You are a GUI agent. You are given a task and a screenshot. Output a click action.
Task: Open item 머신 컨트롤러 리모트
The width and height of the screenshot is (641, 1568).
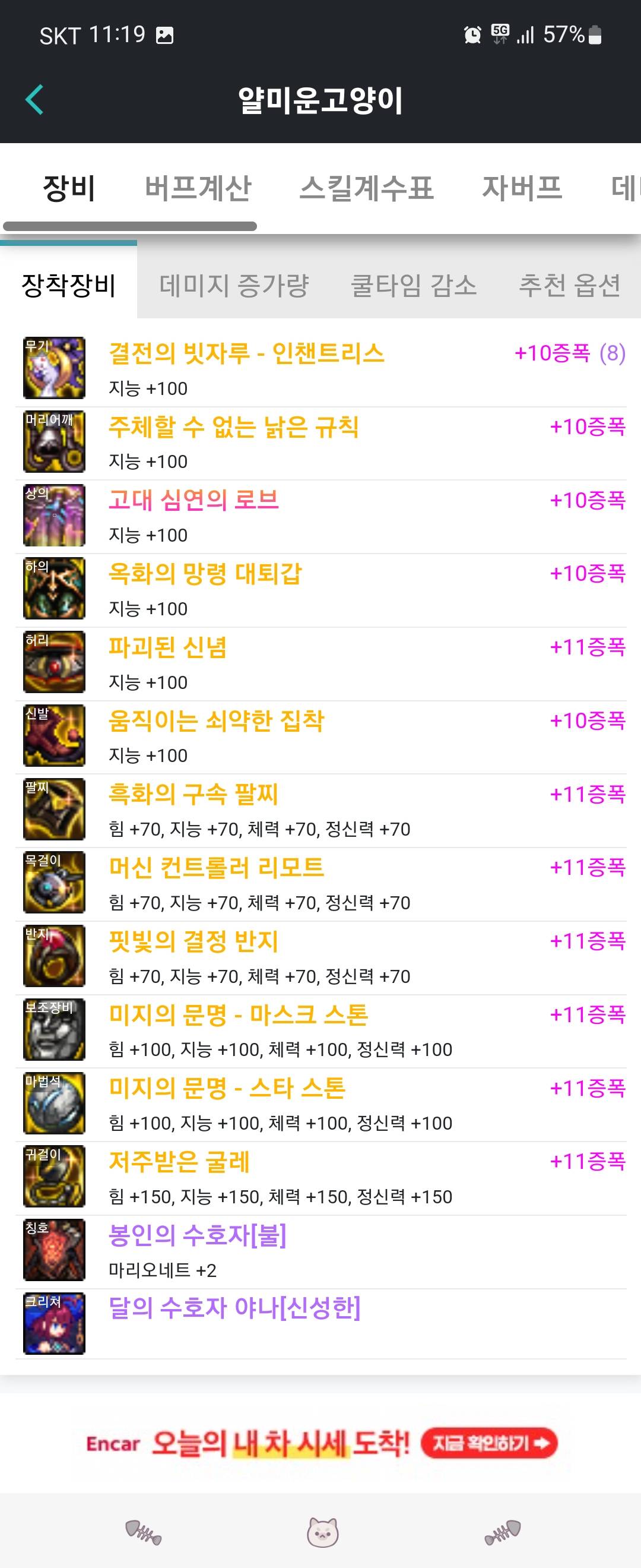216,867
